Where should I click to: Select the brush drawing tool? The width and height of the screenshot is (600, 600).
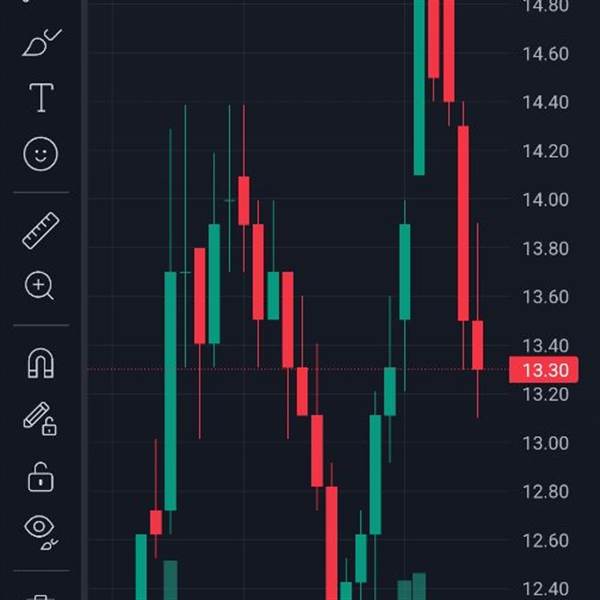coord(40,42)
